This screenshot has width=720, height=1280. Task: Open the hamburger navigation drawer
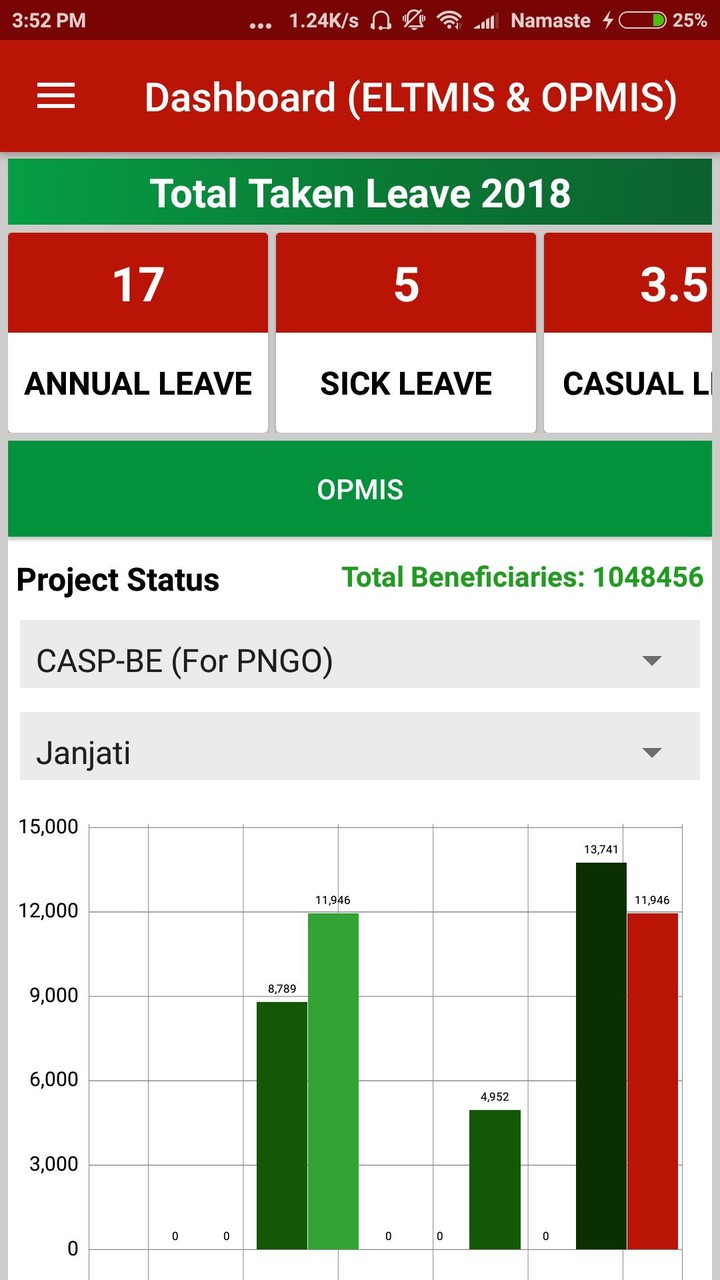coord(56,96)
